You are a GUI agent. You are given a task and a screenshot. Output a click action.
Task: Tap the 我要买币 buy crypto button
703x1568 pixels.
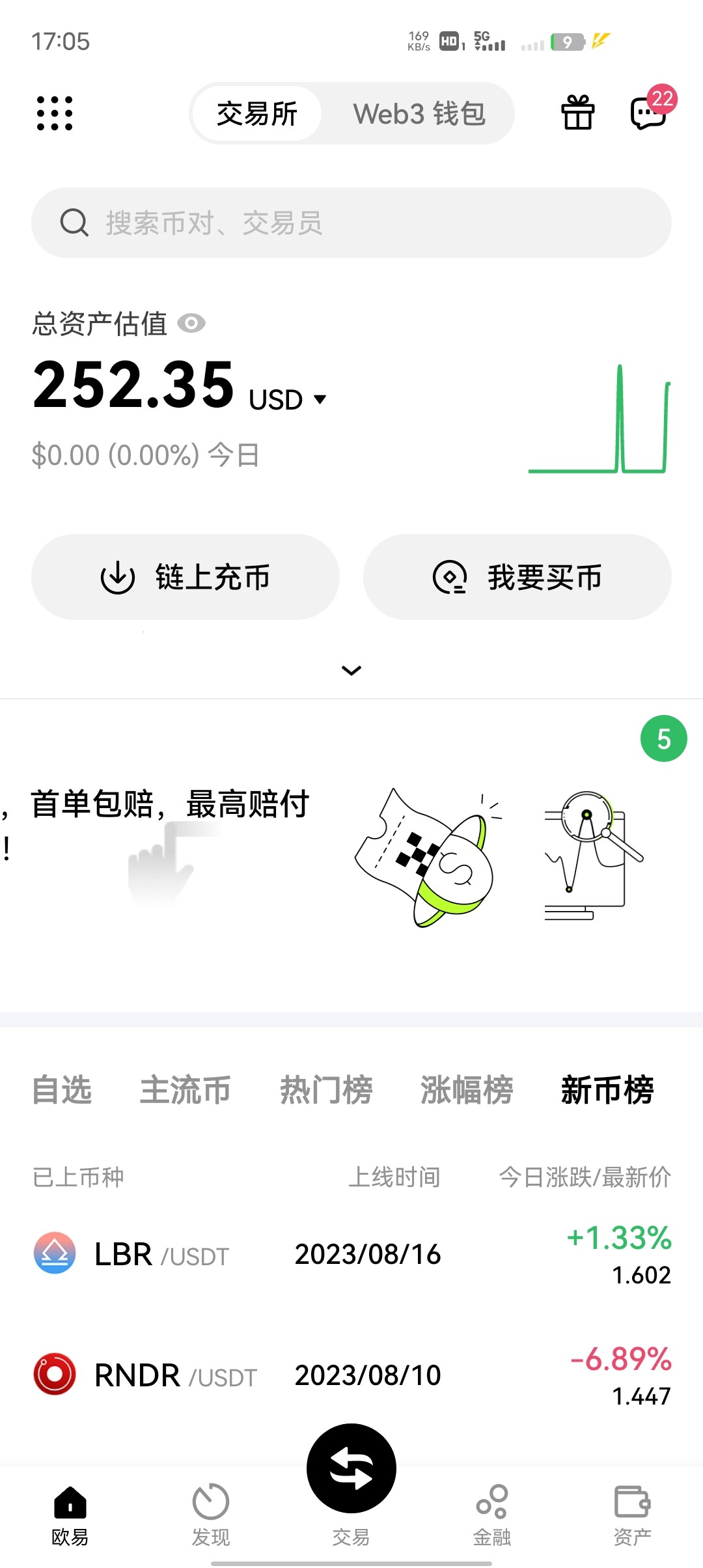(x=516, y=576)
